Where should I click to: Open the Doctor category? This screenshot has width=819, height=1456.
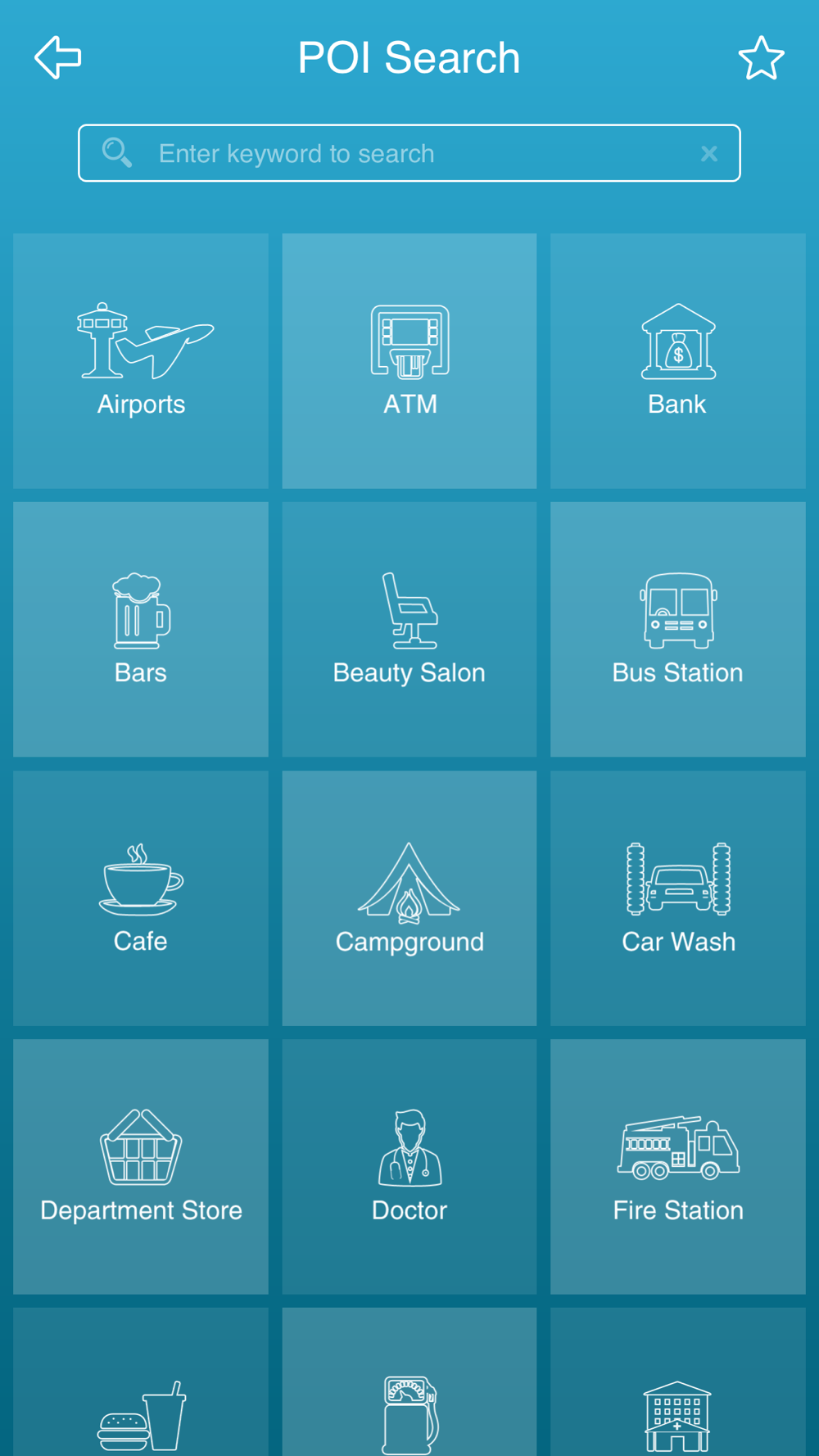[409, 1167]
